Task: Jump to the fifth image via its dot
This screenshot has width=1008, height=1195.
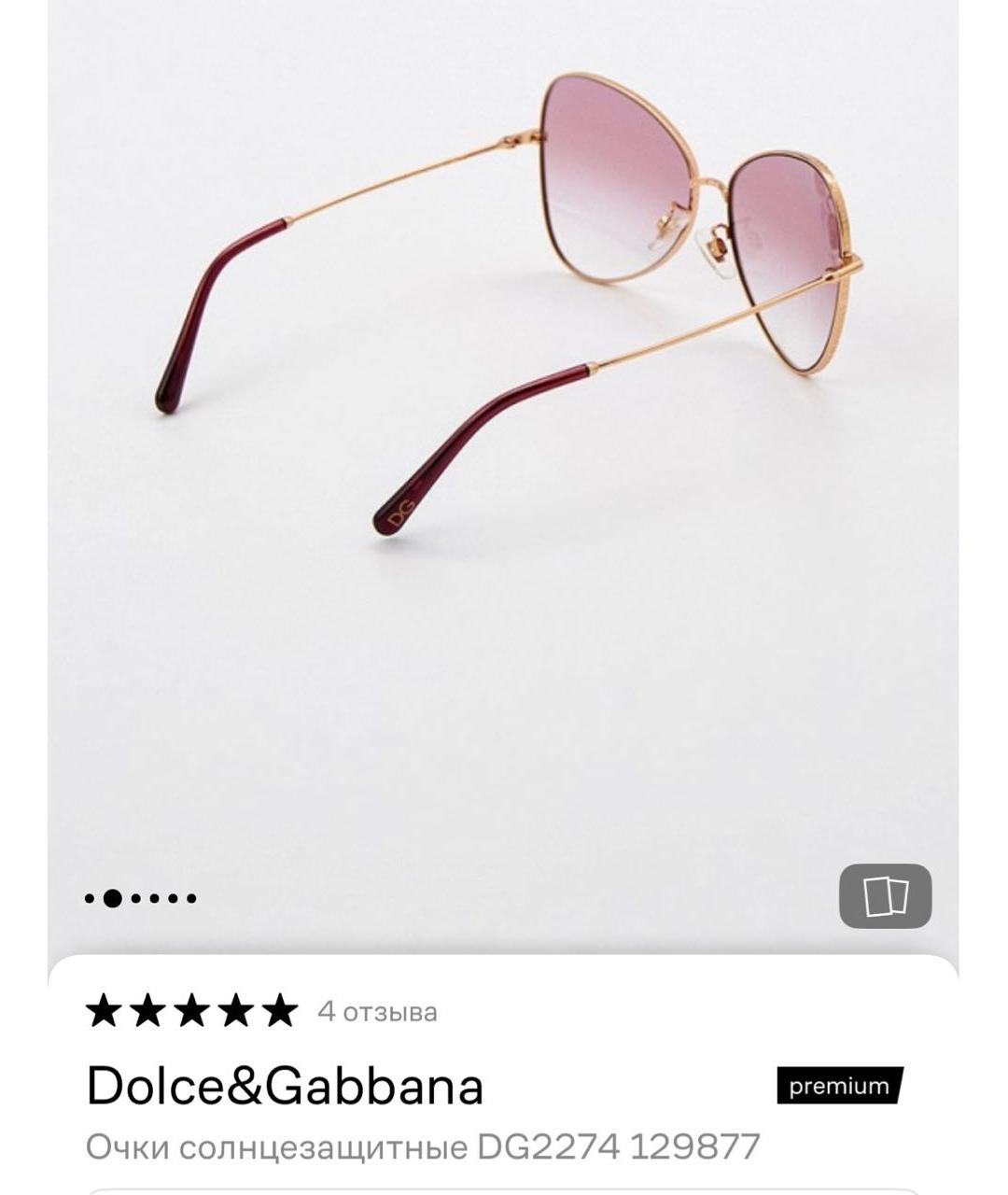Action: (x=175, y=899)
